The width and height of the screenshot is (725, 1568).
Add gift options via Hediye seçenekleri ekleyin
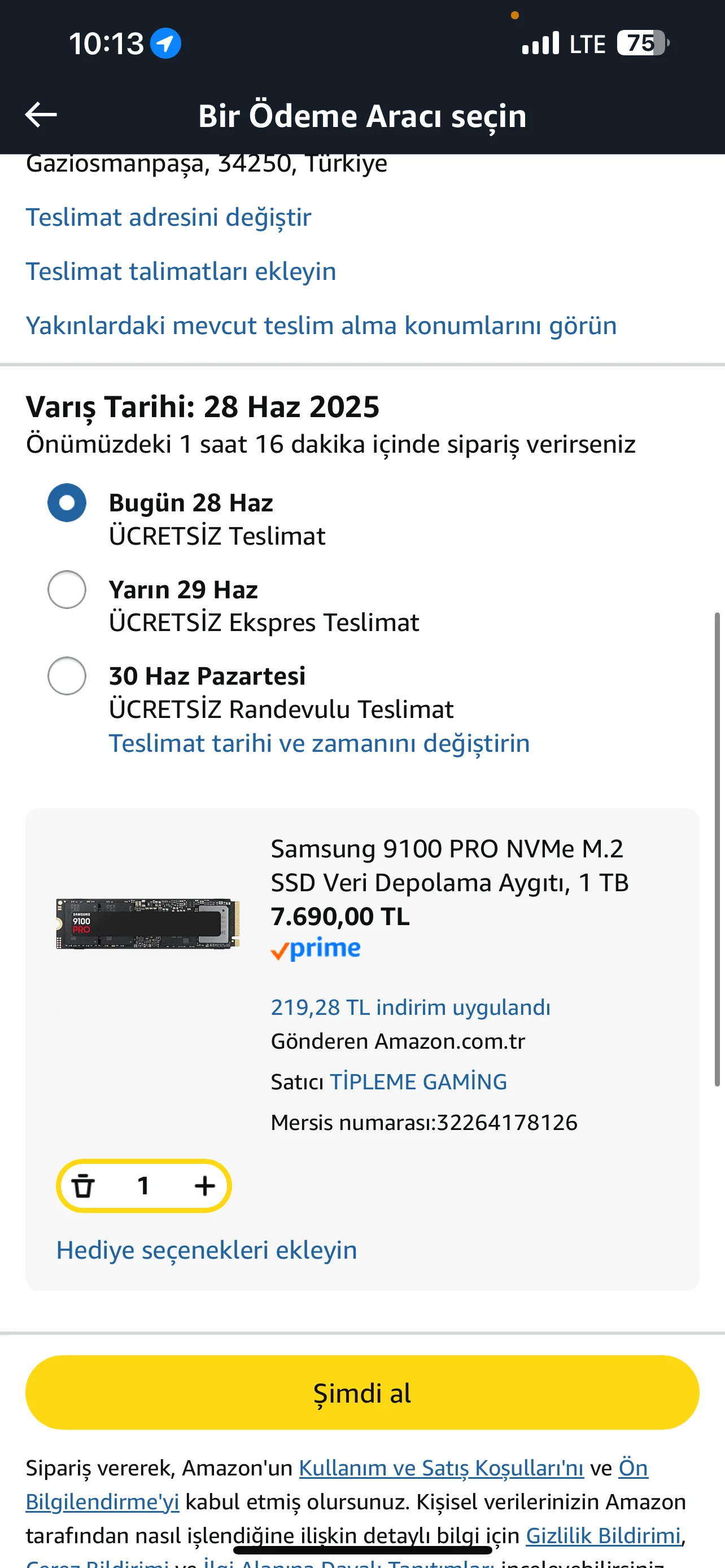click(206, 1250)
